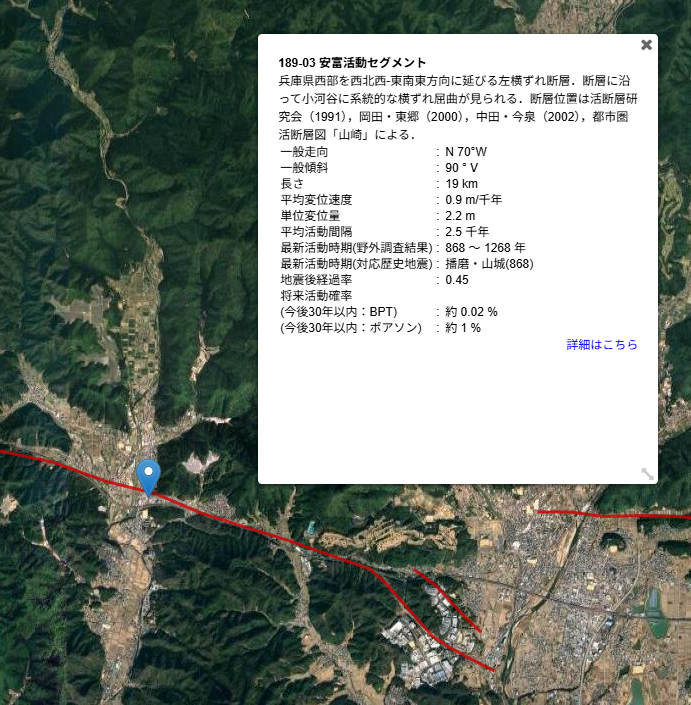Close the fault segment info popup

tap(646, 45)
